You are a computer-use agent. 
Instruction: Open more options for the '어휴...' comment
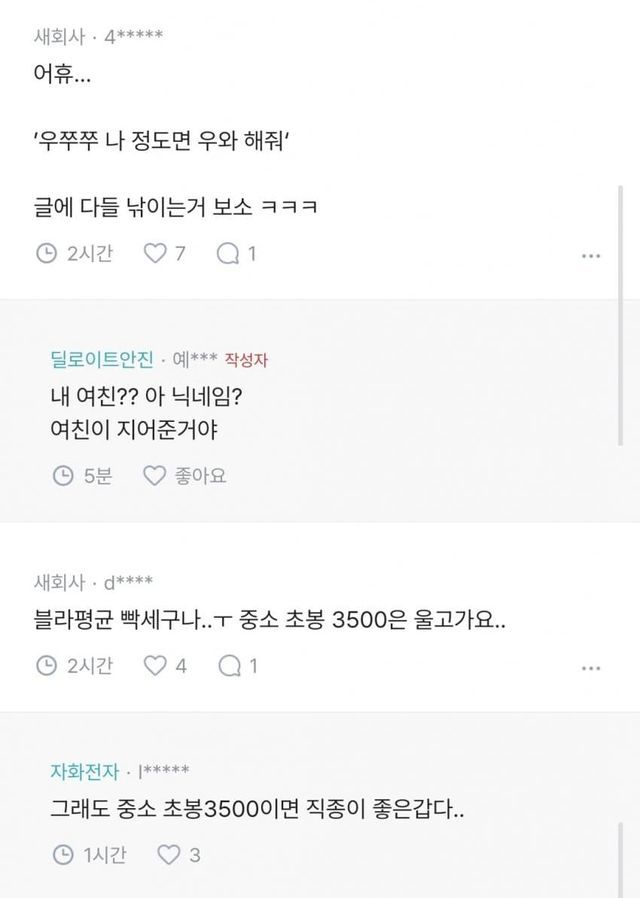coord(591,256)
